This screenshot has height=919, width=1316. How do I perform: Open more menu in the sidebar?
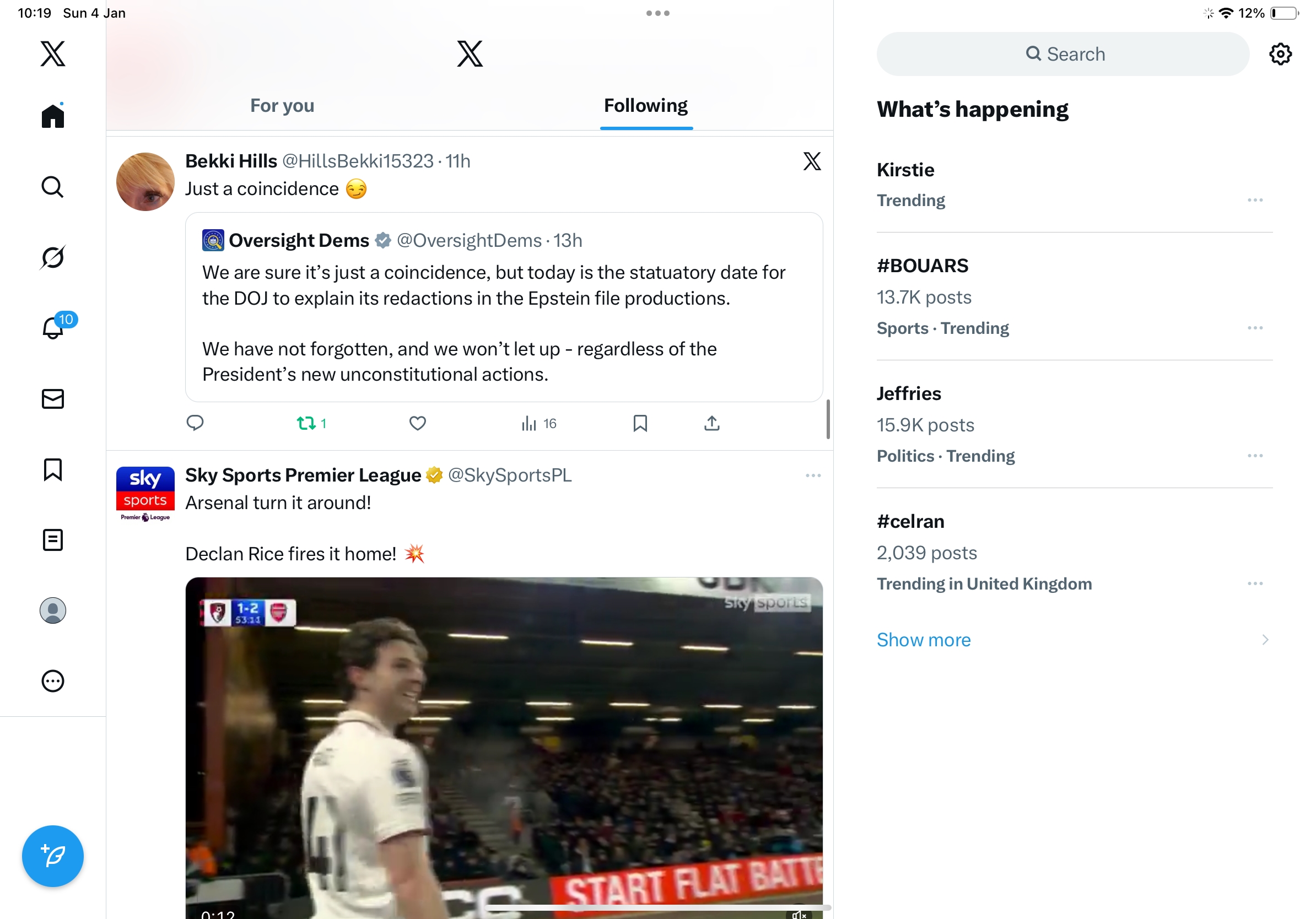53,681
